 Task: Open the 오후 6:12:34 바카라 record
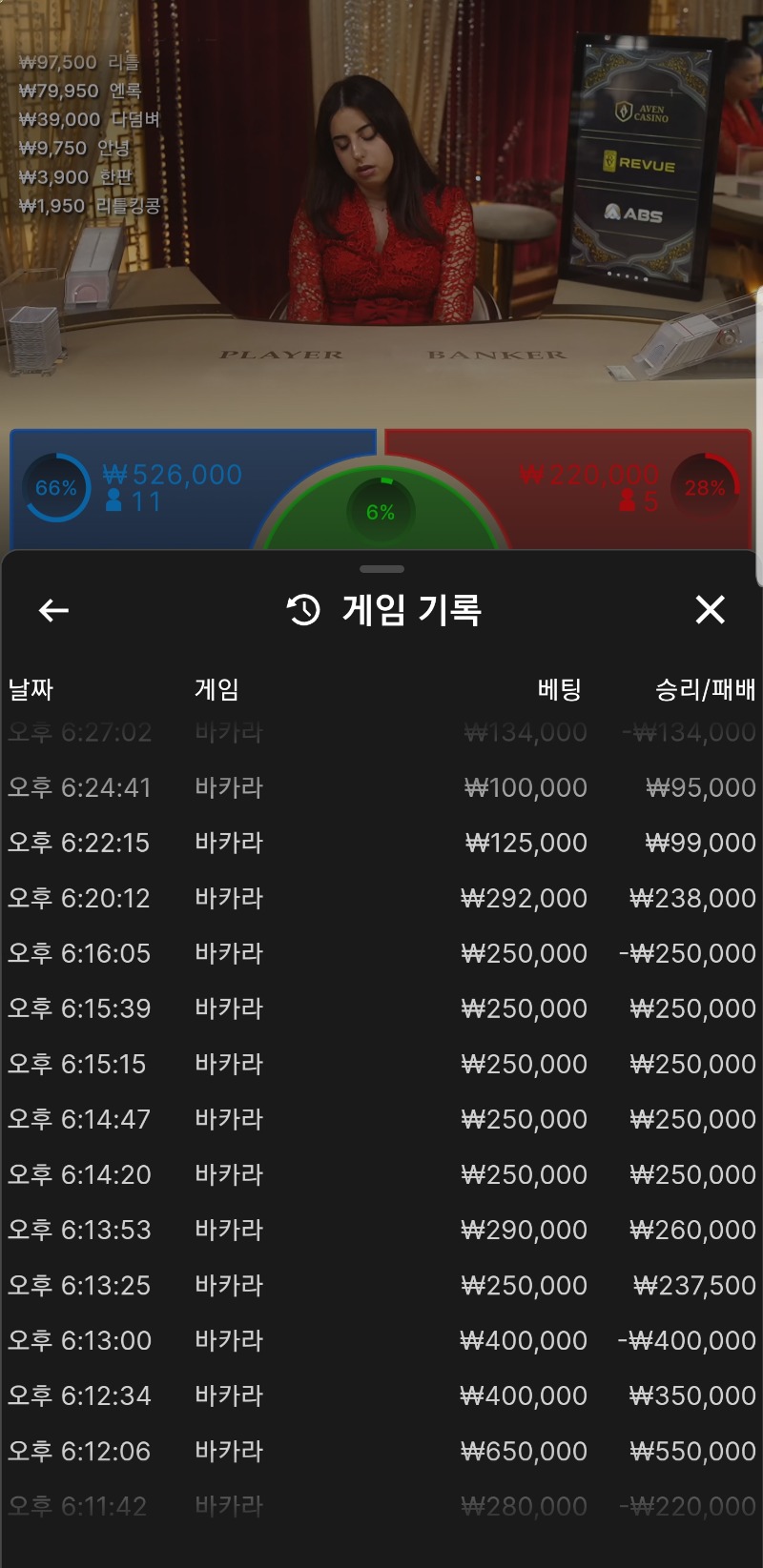pos(381,1395)
